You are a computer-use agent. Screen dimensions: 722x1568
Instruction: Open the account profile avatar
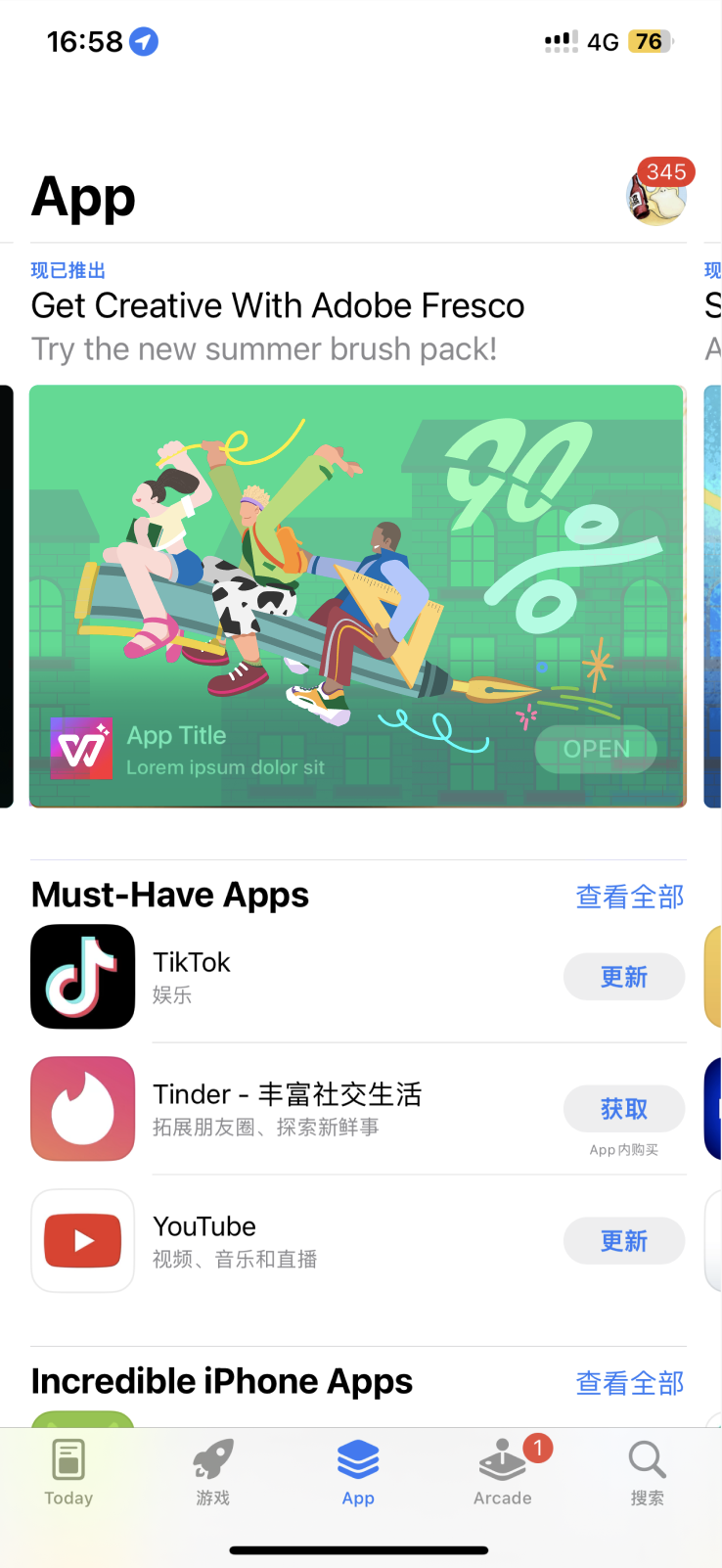pos(655,195)
